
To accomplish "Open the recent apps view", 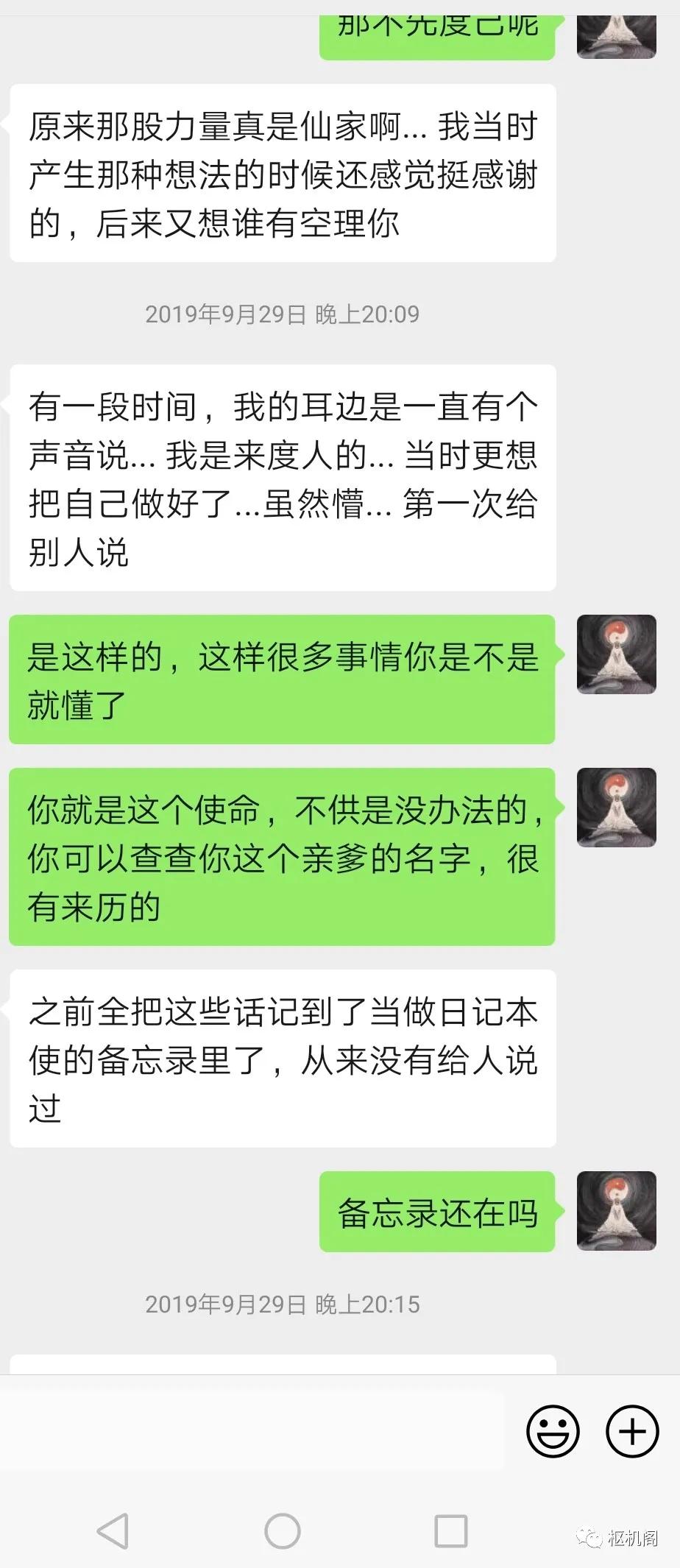I will [450, 1531].
